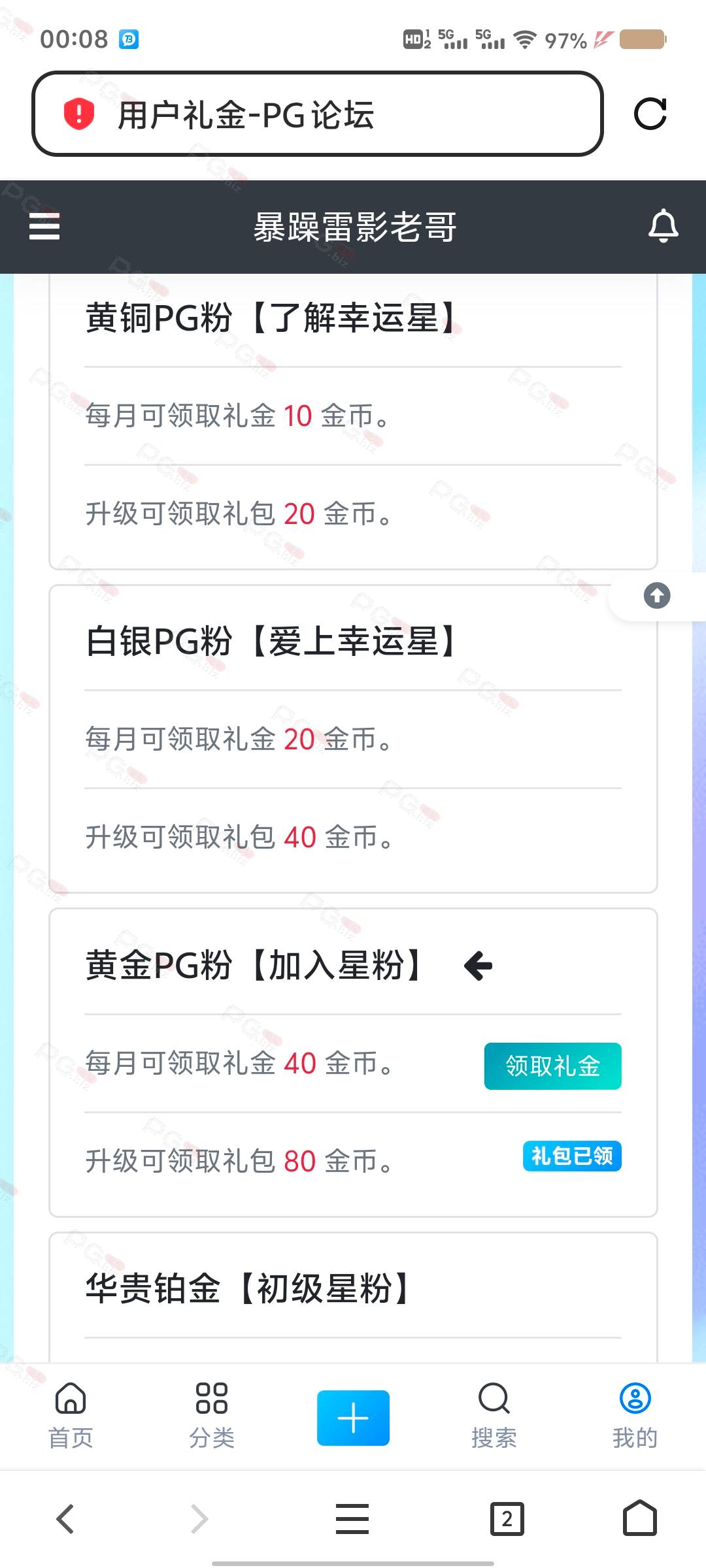The width and height of the screenshot is (706, 1568).
Task: Create a new post with the plus button
Action: pos(353,1418)
